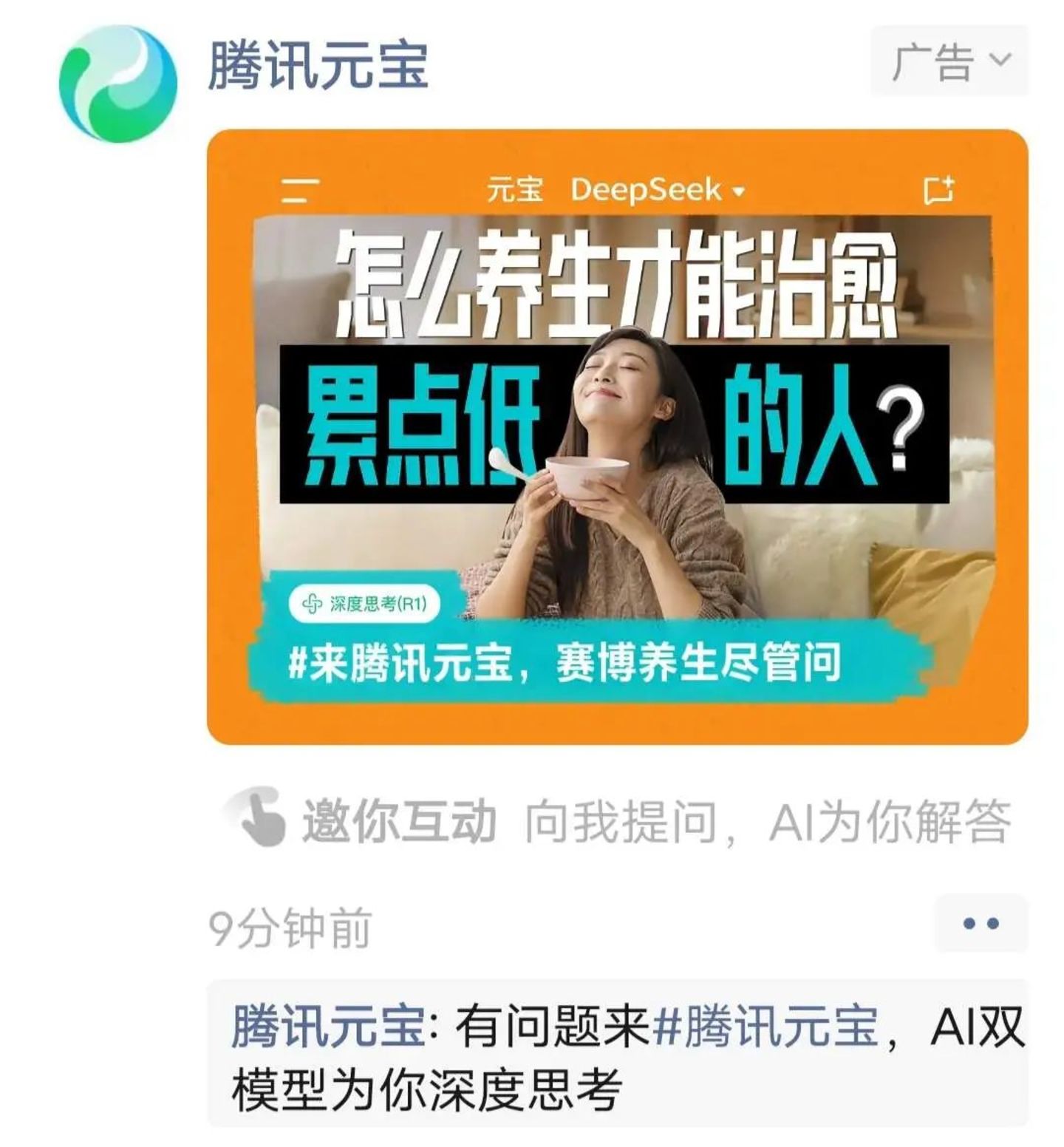
Task: Open the #腾讯元宝 hashtag in the comment
Action: click(x=765, y=1027)
